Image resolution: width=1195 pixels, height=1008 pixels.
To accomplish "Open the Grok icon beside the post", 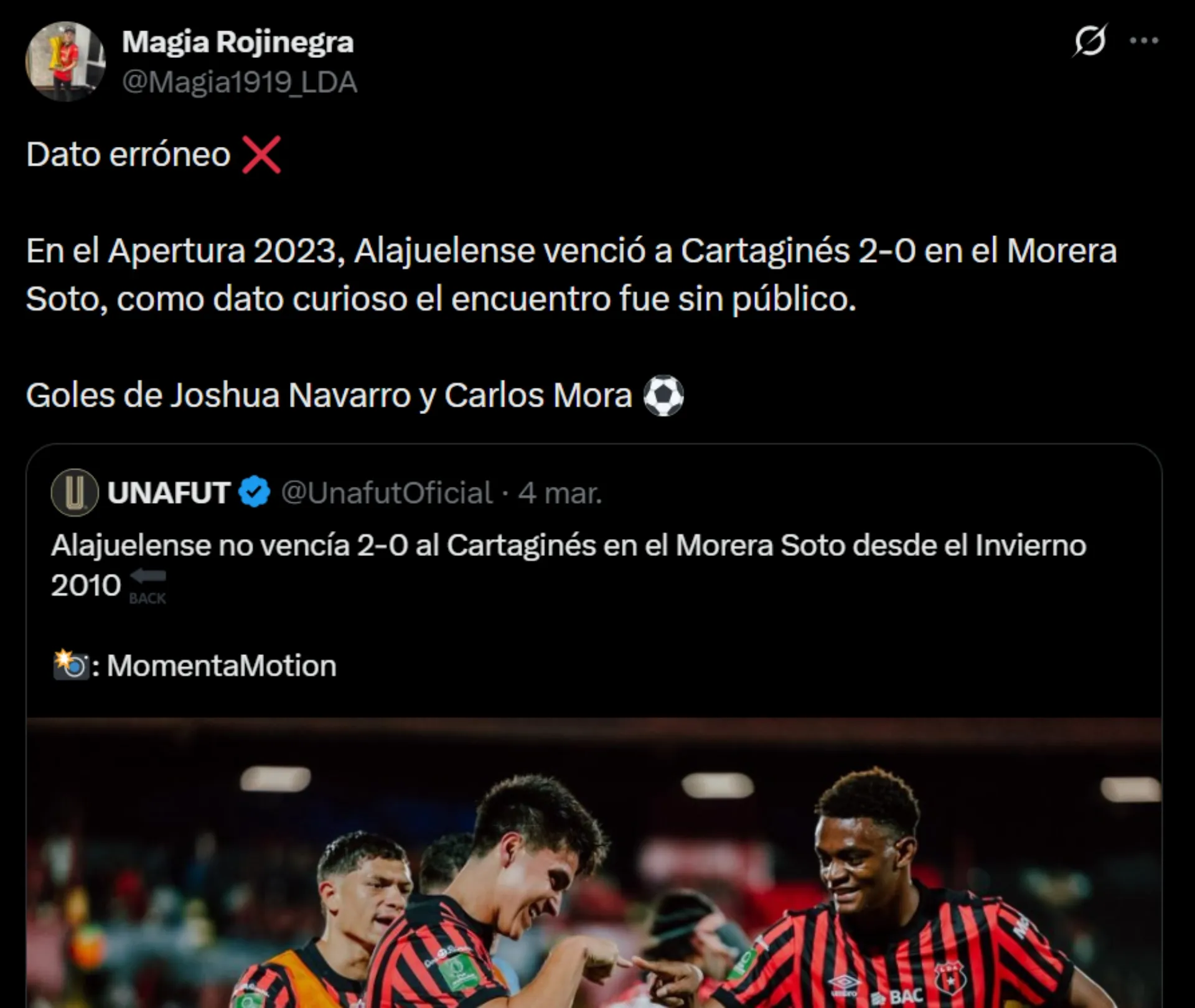I will click(1089, 41).
